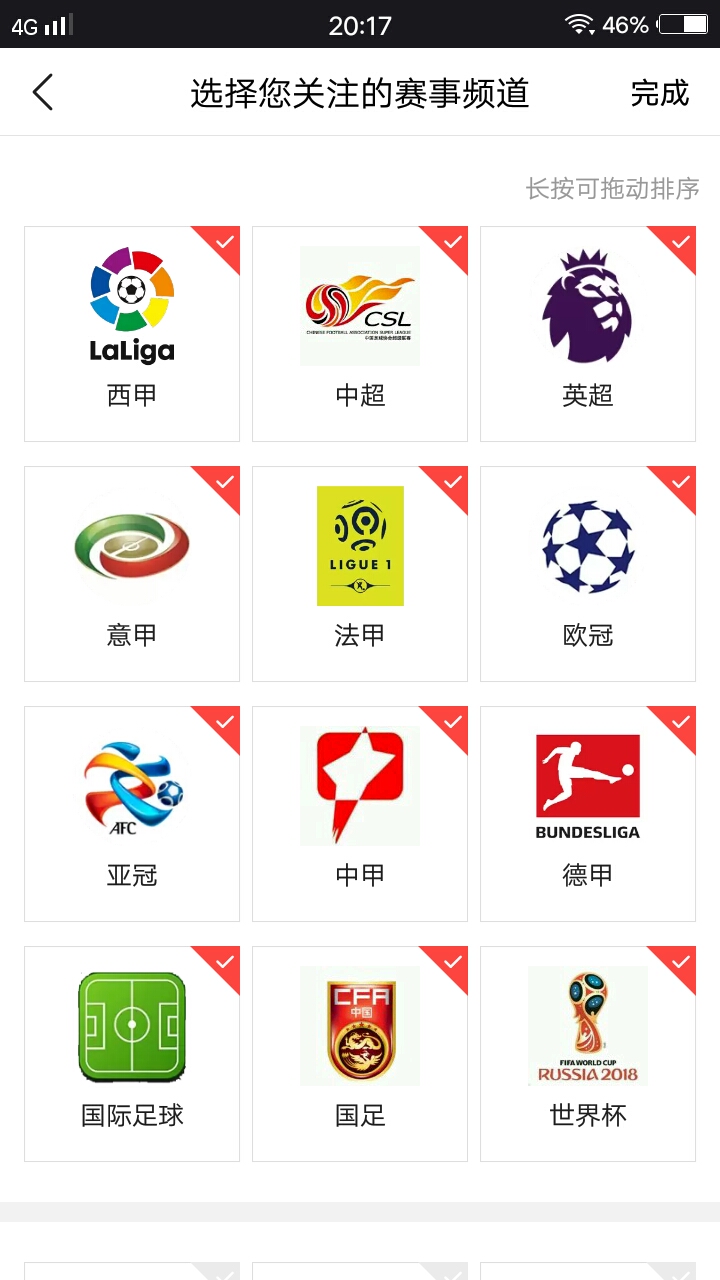This screenshot has height=1280, width=720.
Task: Deselect the 世界杯 checkmark
Action: (x=680, y=963)
